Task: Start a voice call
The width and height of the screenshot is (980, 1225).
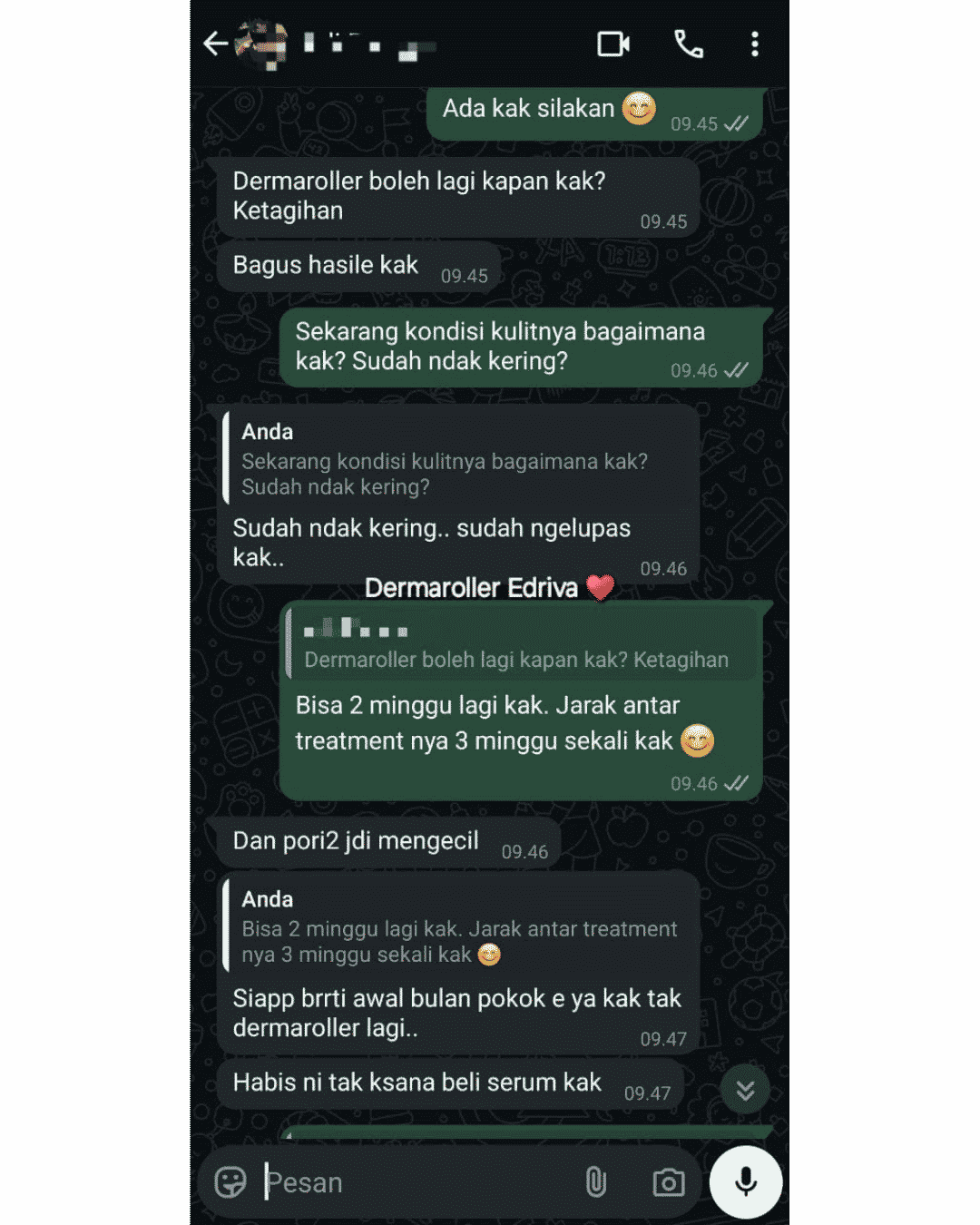Action: click(689, 44)
